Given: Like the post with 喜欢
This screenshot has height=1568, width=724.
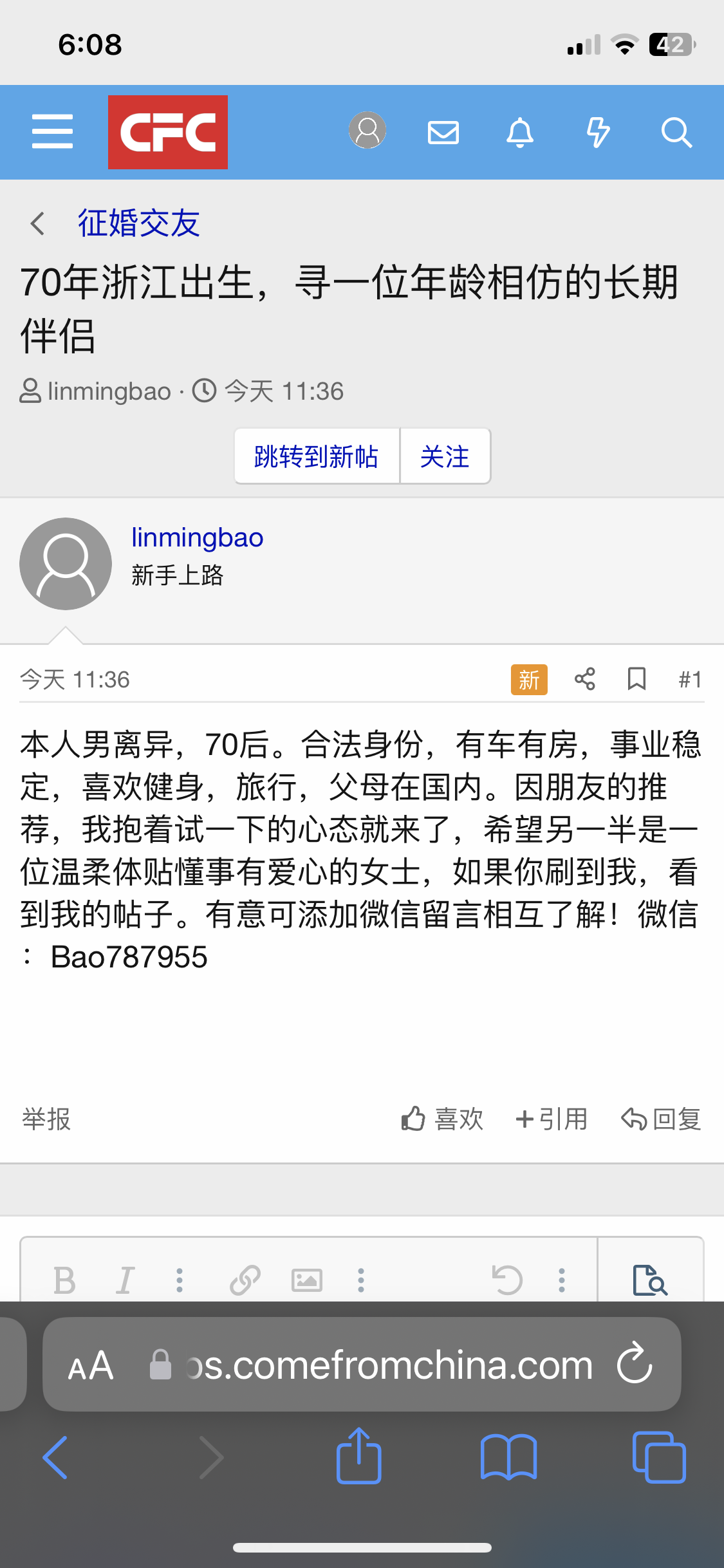Looking at the screenshot, I should click(x=442, y=1119).
